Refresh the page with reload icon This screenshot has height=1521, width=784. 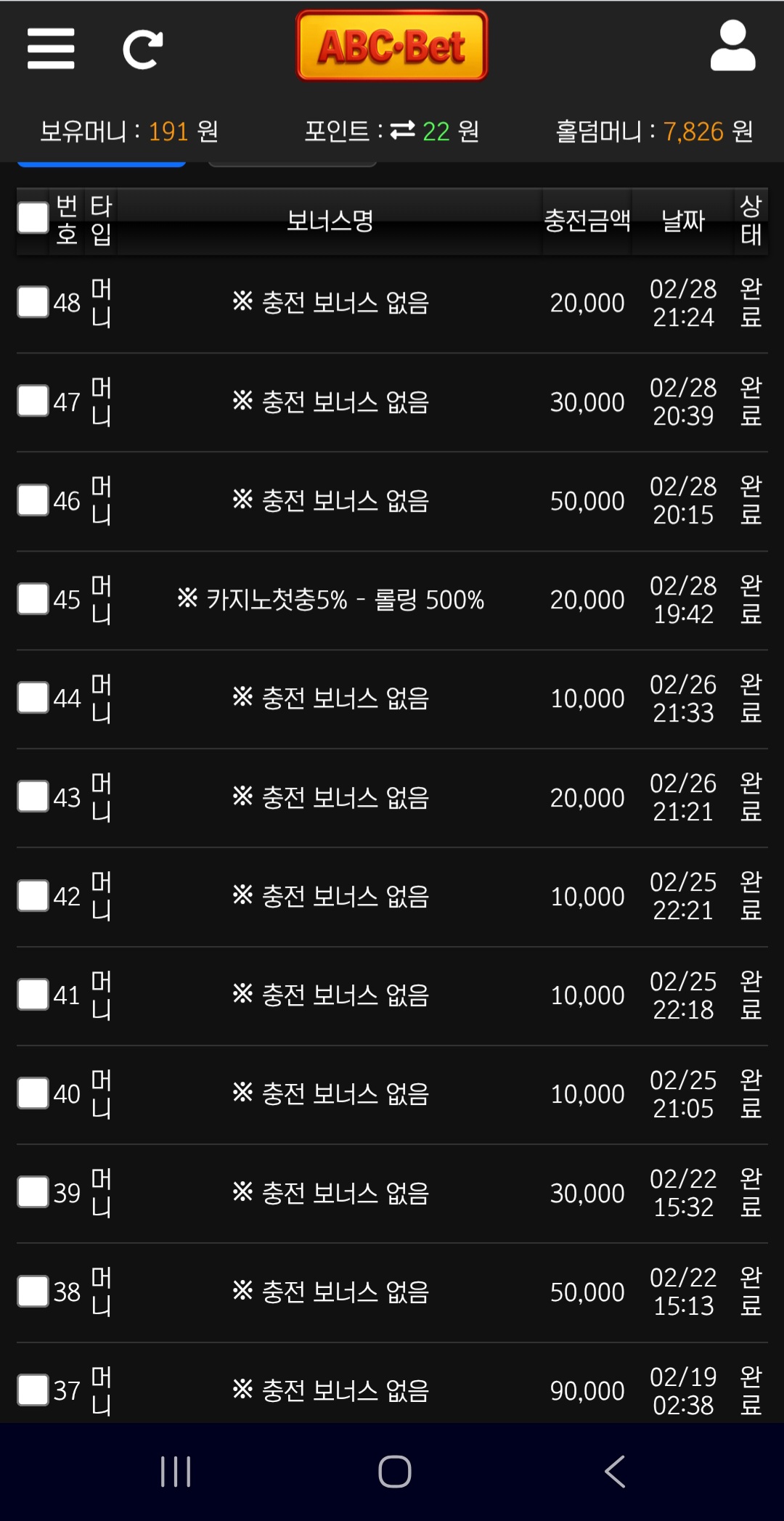(x=142, y=49)
